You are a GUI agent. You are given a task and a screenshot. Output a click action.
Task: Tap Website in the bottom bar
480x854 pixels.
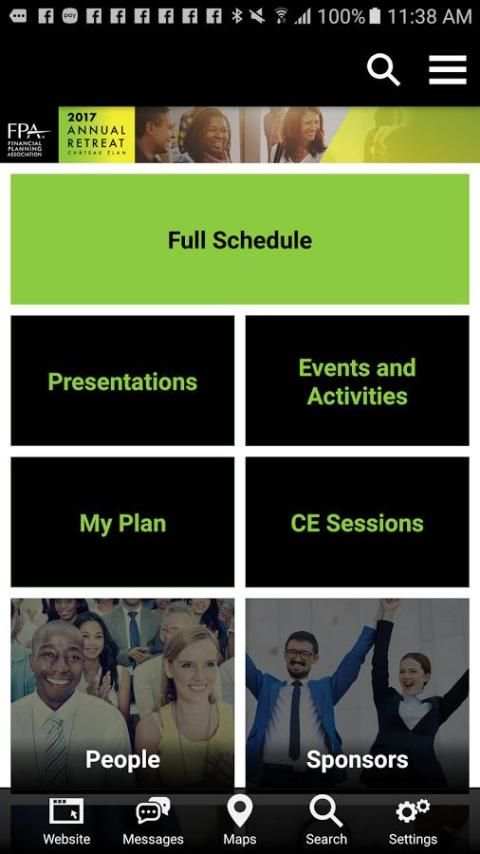point(66,821)
